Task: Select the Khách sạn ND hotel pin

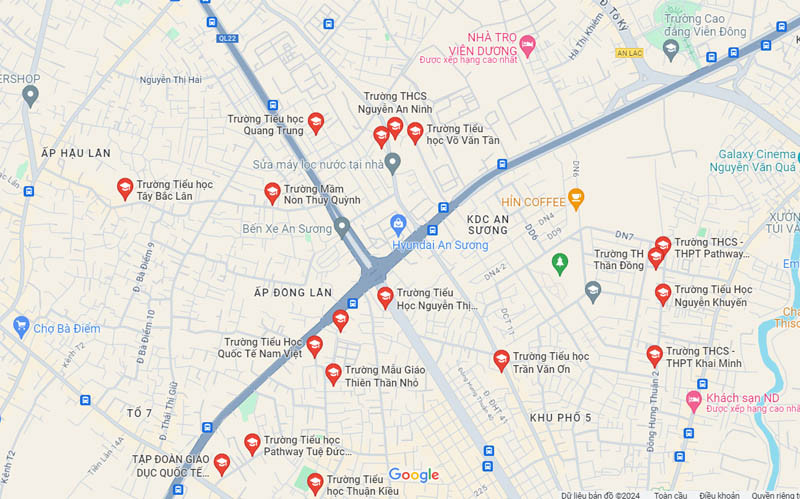Action: pos(693,400)
